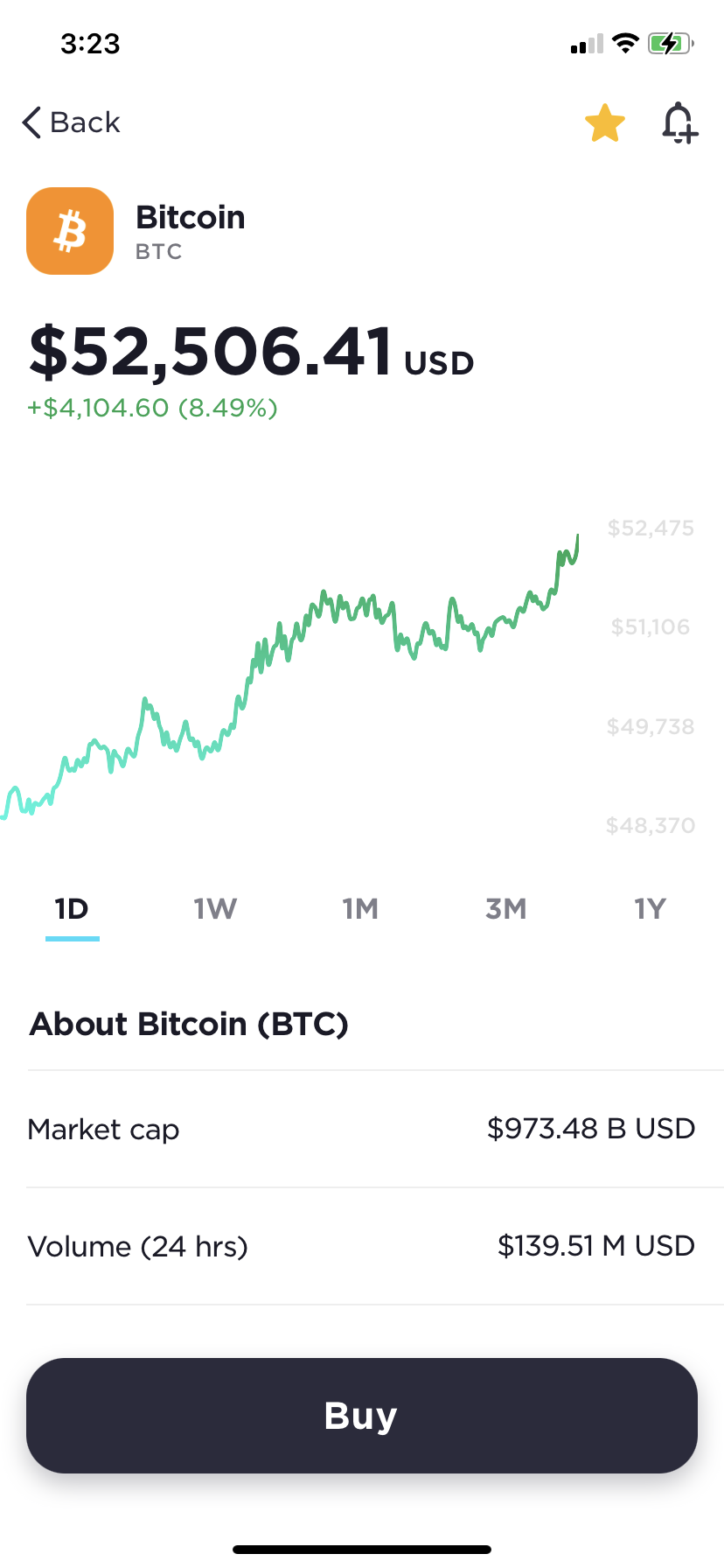Switch to the 1W chart range
Image resolution: width=724 pixels, height=1568 pixels.
(215, 909)
